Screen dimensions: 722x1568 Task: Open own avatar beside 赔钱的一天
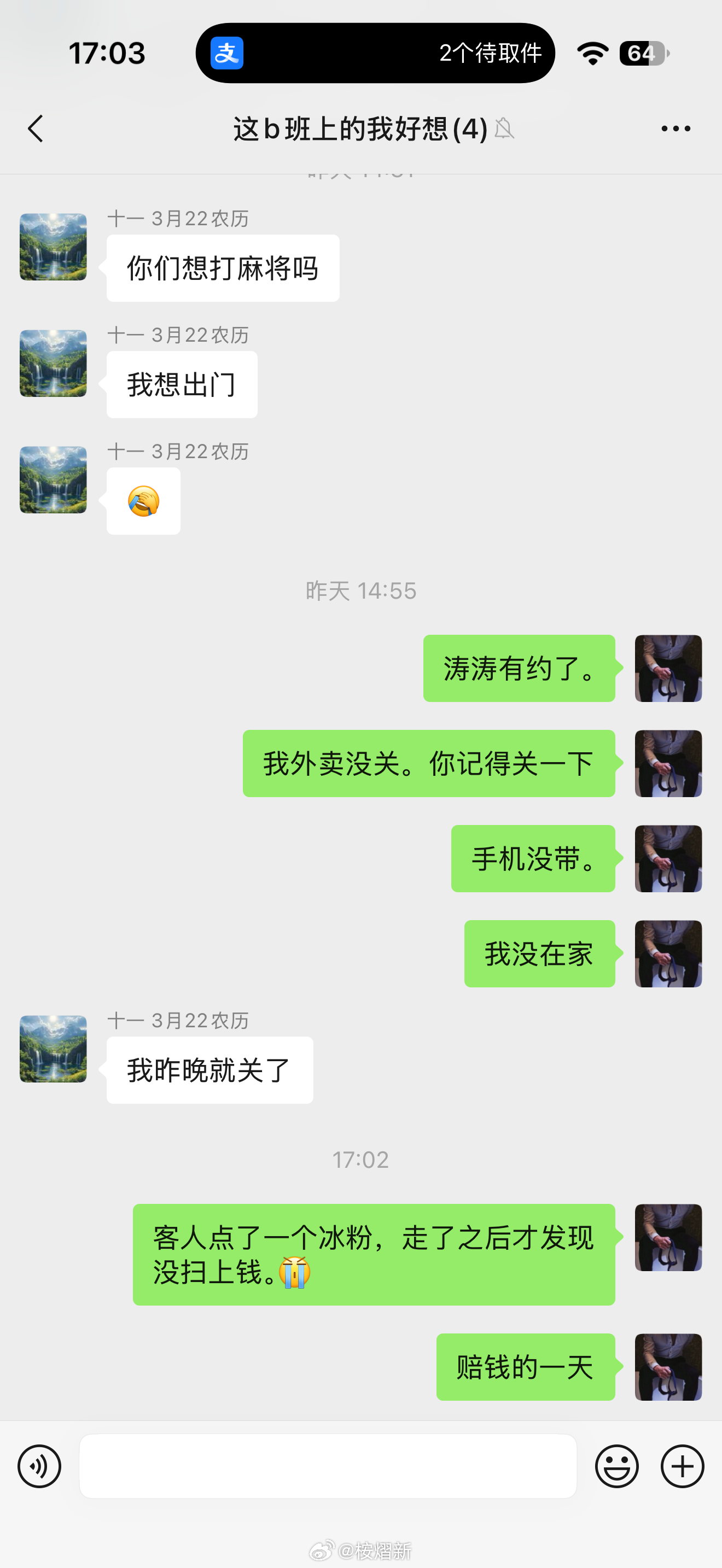pyautogui.click(x=668, y=1367)
